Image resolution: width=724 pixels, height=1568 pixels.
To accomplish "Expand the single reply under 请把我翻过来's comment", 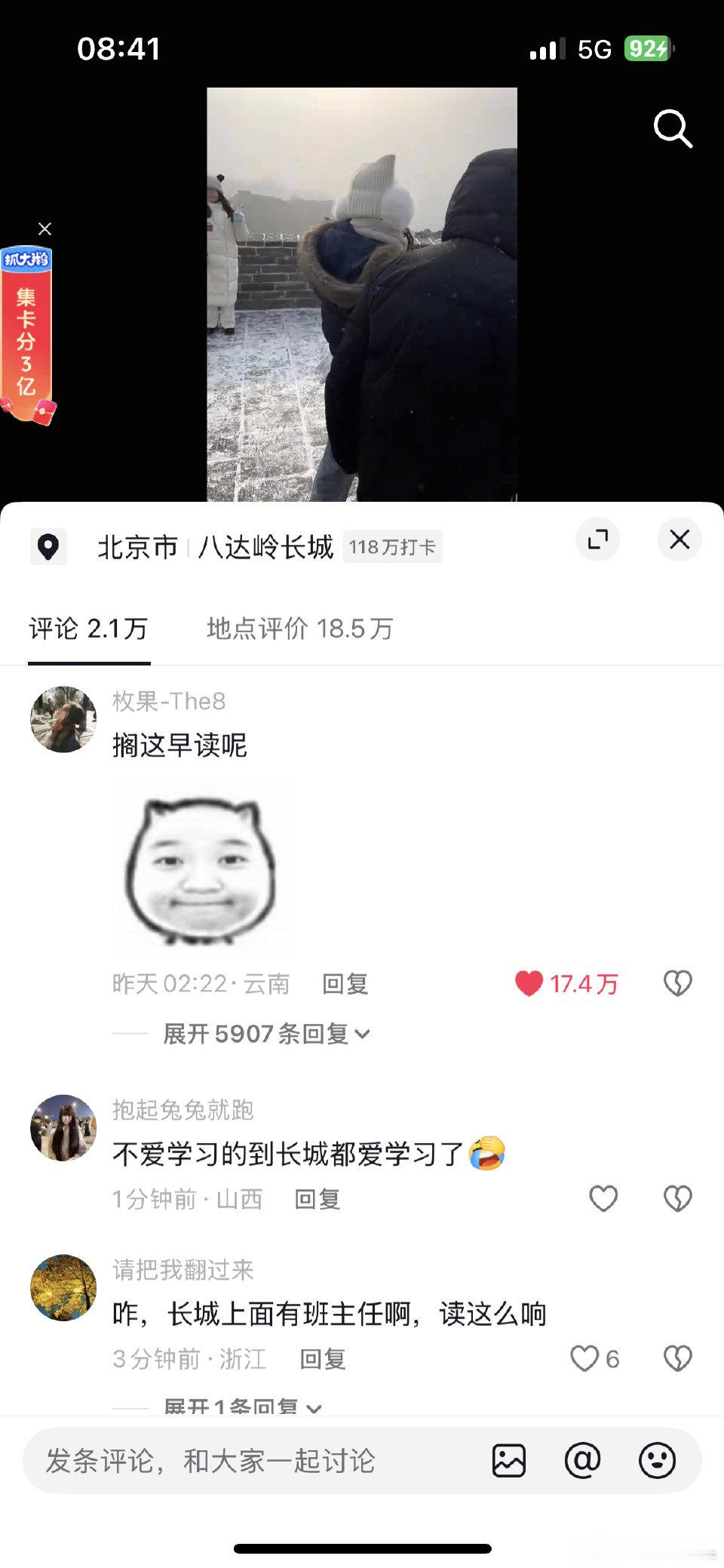I will click(240, 1405).
